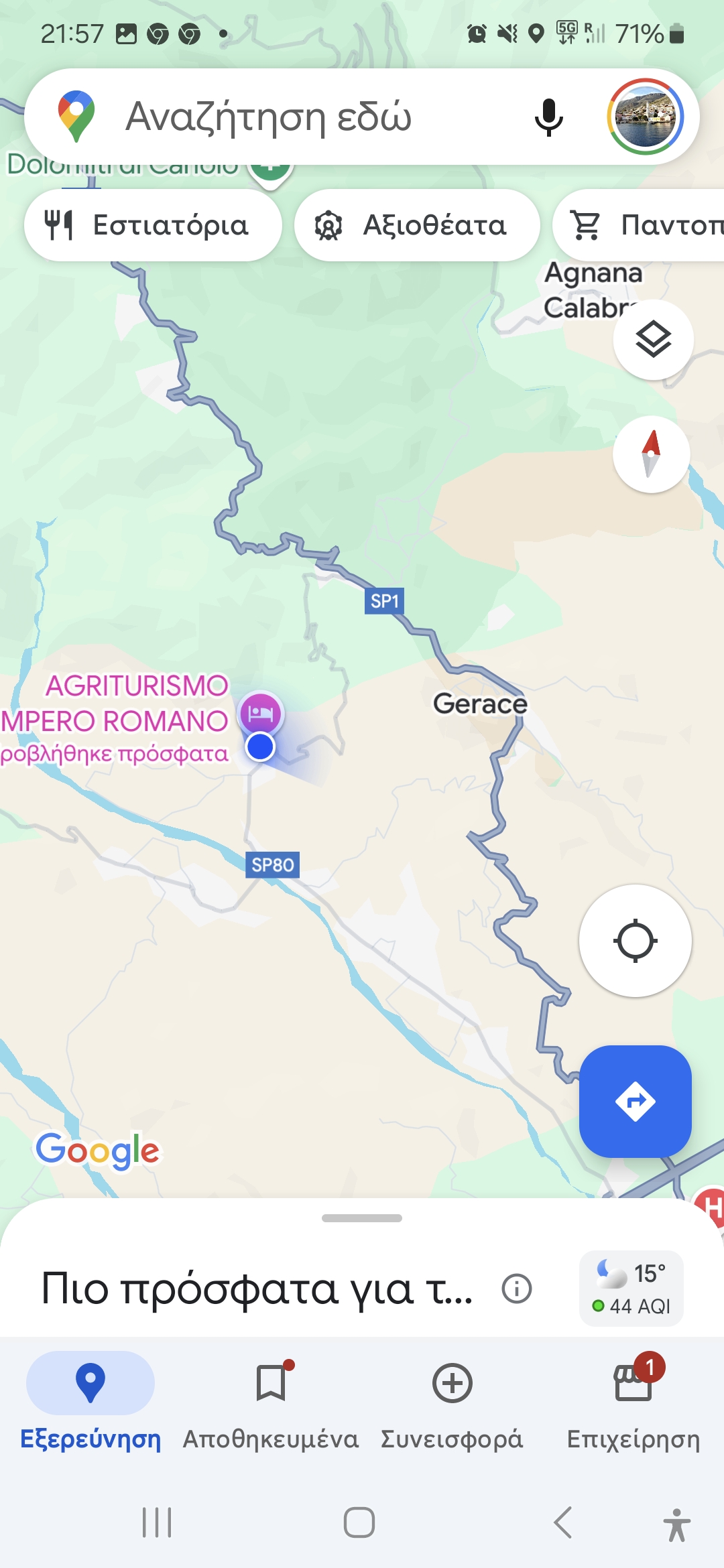Open the weather and AQI widget
Image resolution: width=724 pixels, height=1568 pixels.
coord(631,1289)
